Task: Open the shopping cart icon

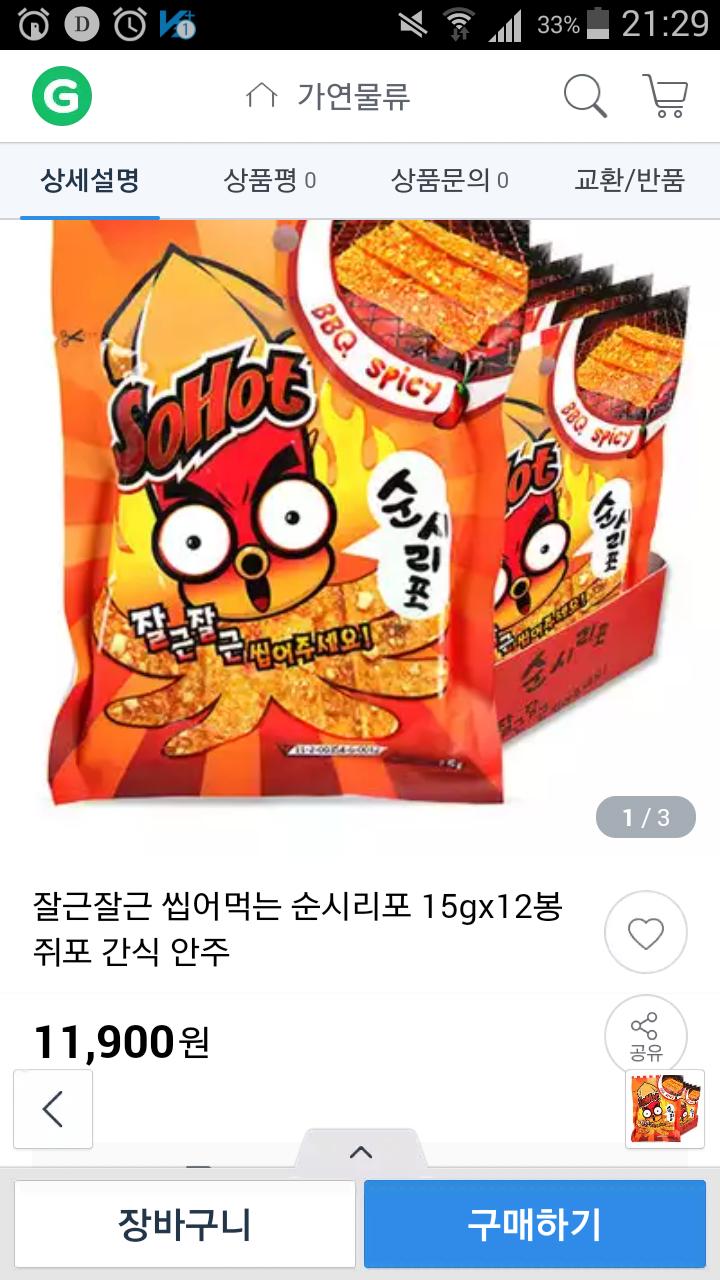Action: (x=665, y=97)
